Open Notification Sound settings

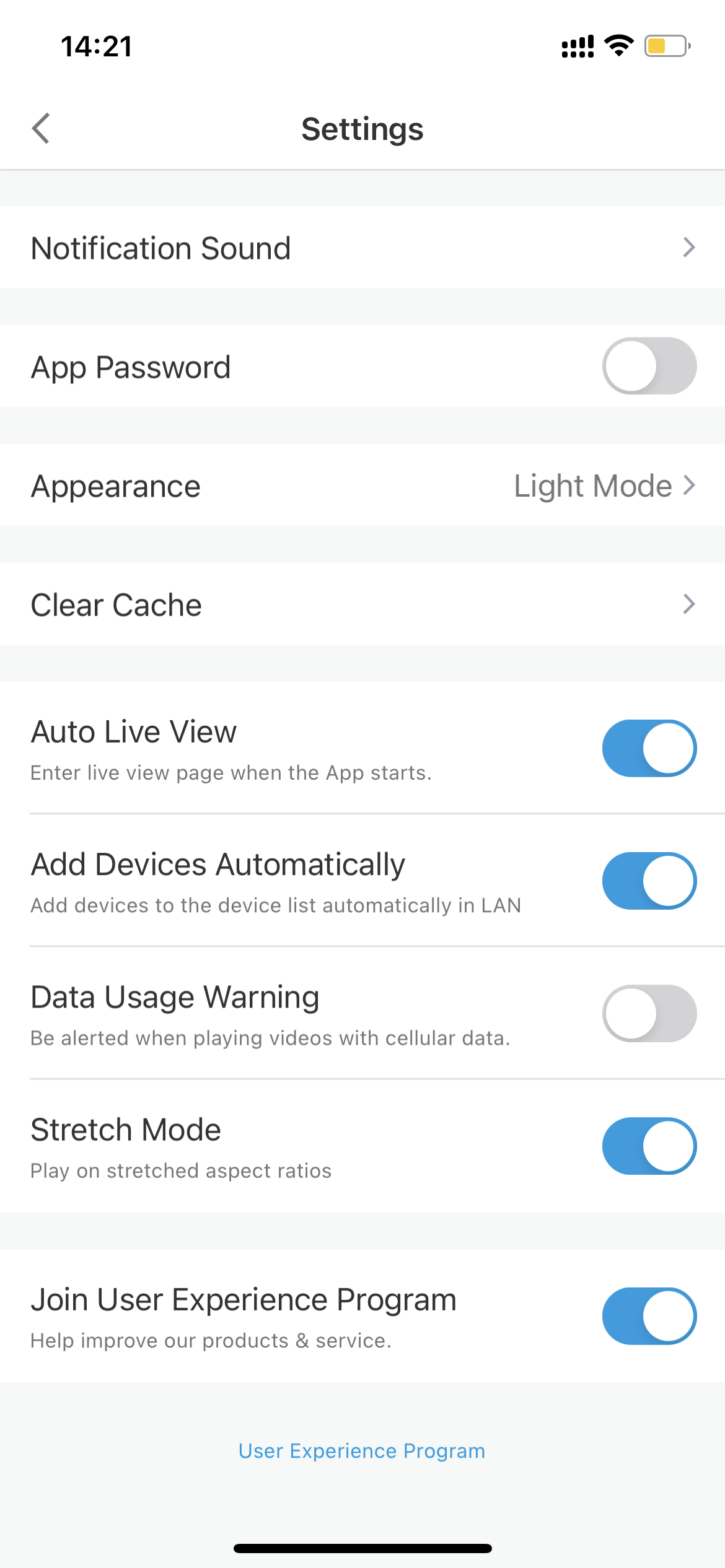pyautogui.click(x=362, y=247)
